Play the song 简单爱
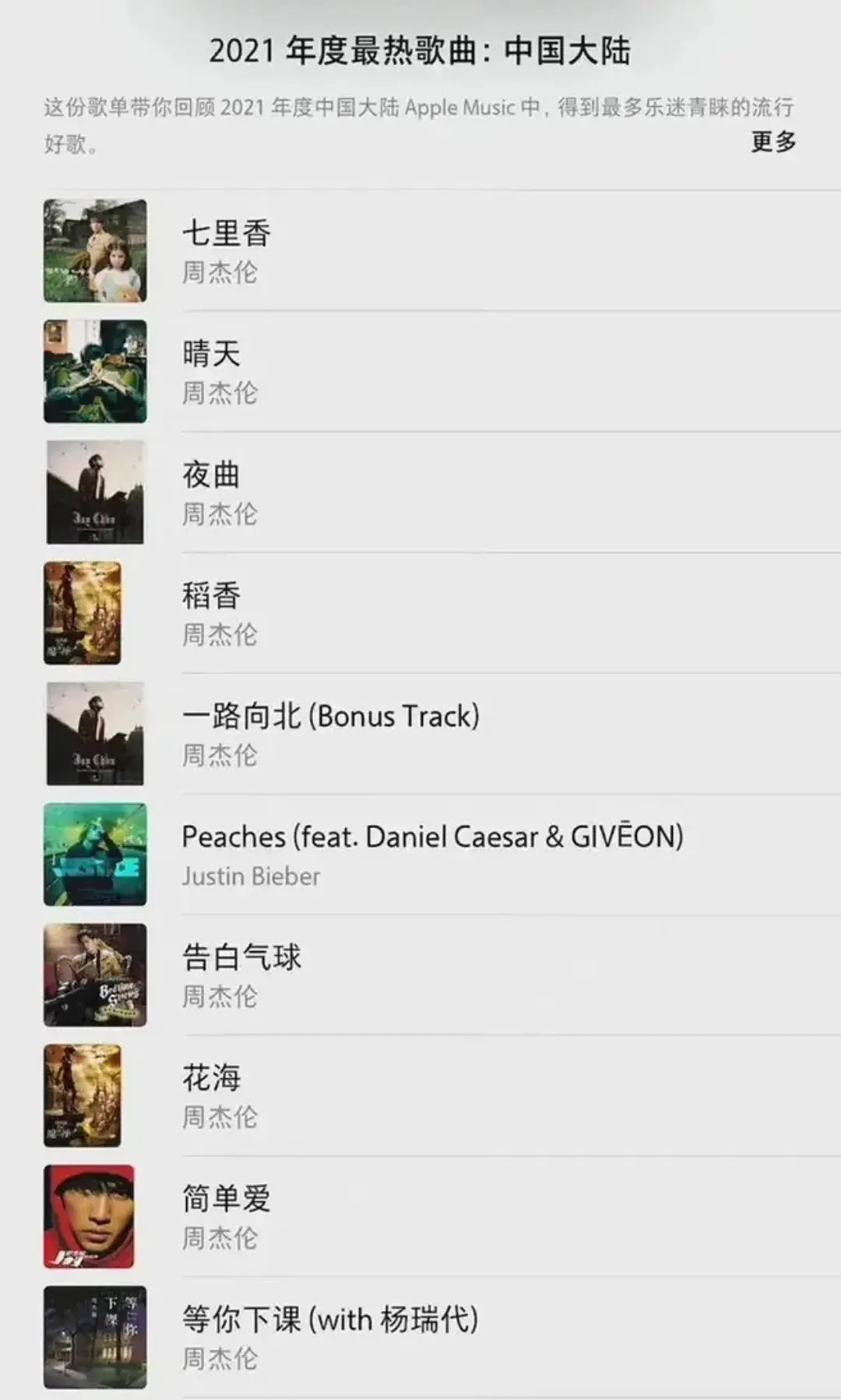Image resolution: width=841 pixels, height=1400 pixels. 227,1200
